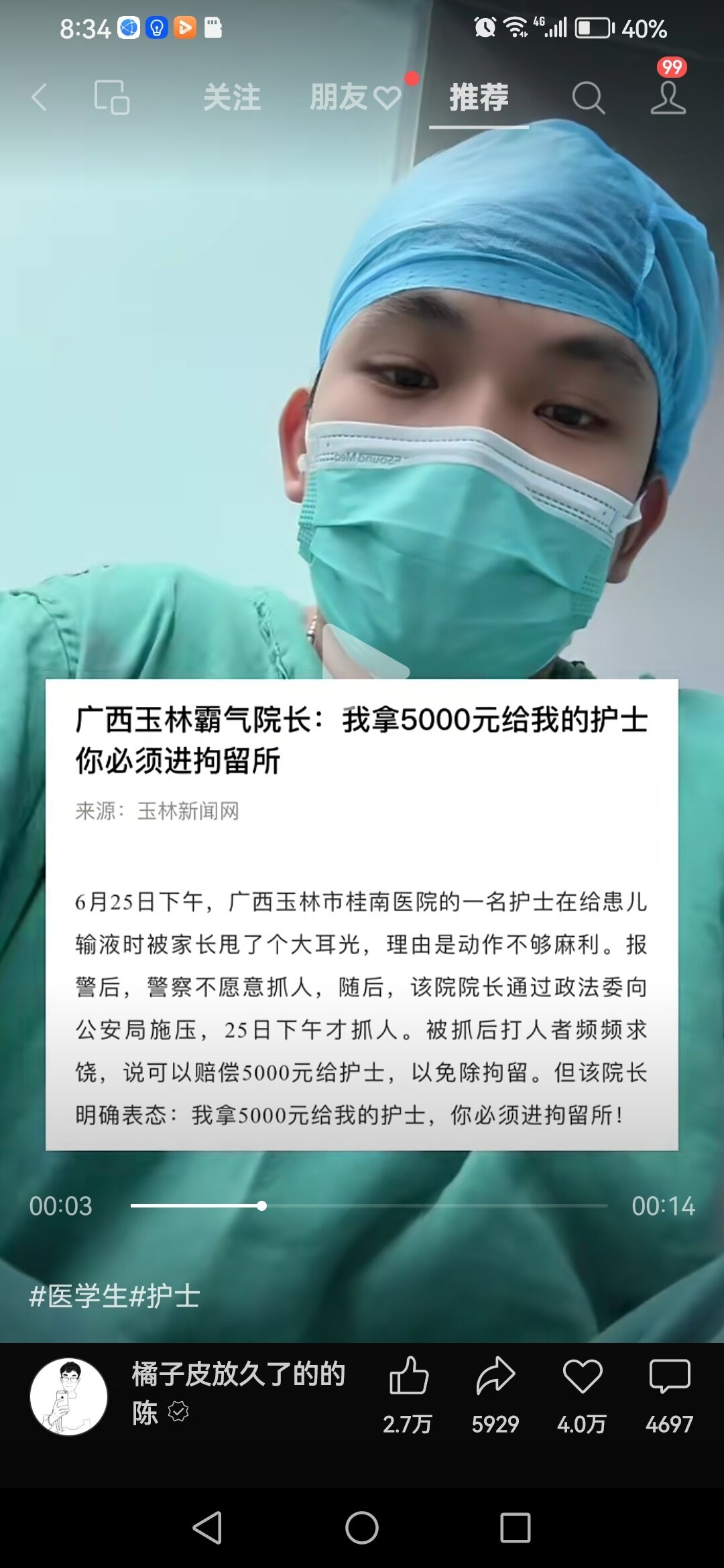Favorite the video with the heart icon

(582, 1394)
